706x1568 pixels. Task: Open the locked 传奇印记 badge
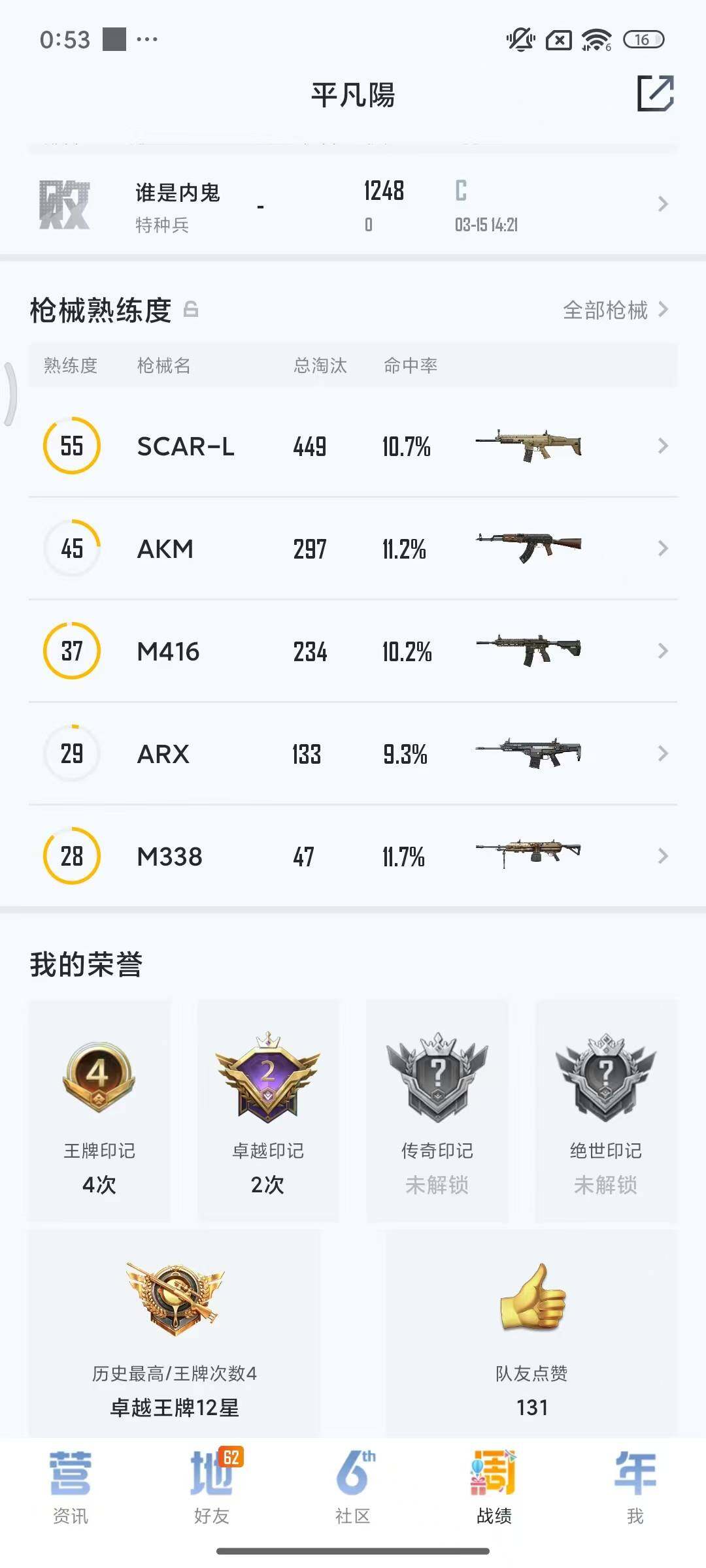(x=437, y=1075)
